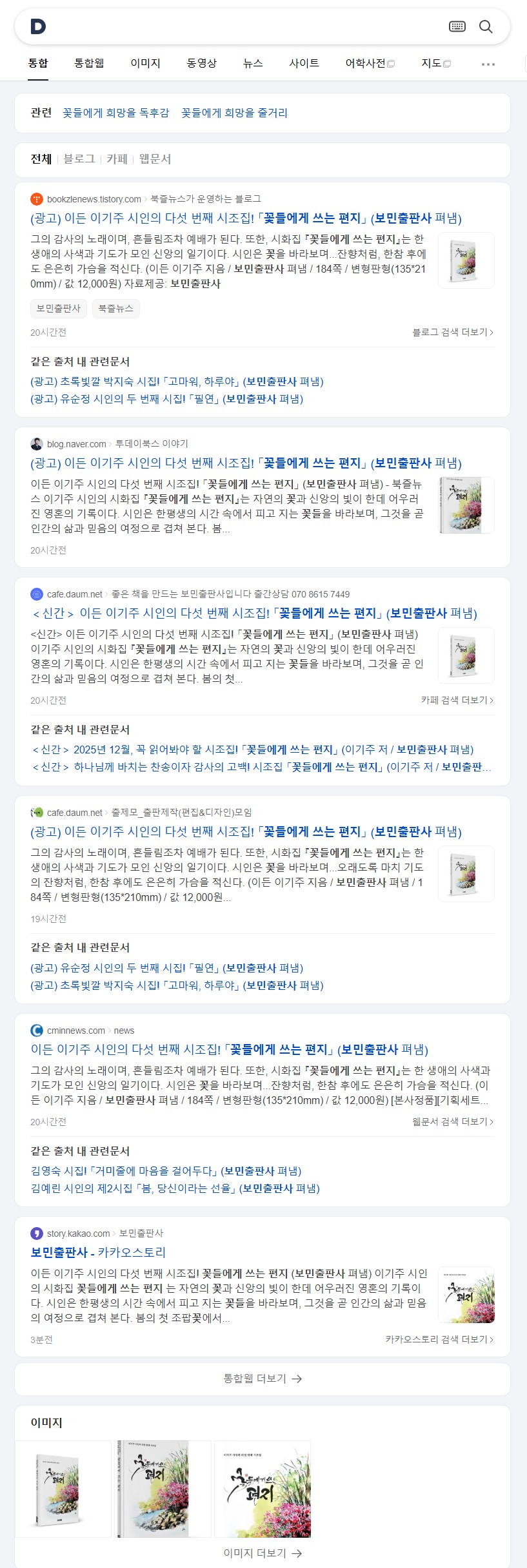Open 블로그 검색 더보기 link
Image resolution: width=527 pixels, height=1568 pixels.
(453, 333)
